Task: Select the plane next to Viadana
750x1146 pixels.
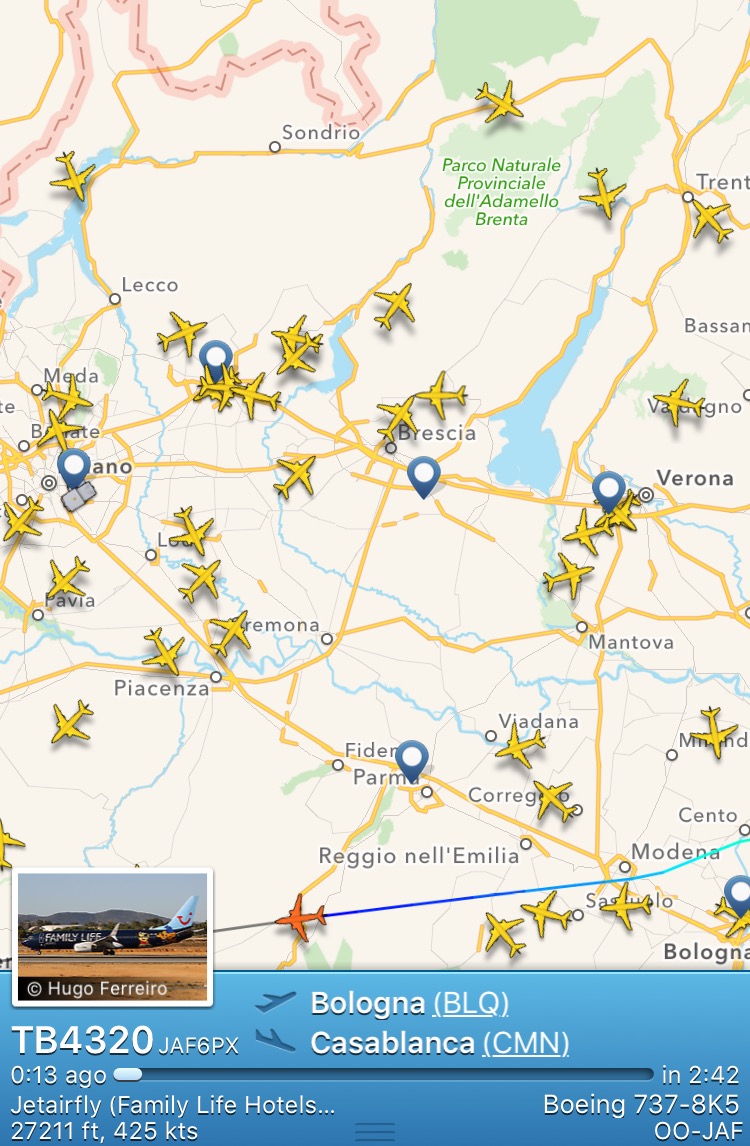Action: (x=521, y=745)
